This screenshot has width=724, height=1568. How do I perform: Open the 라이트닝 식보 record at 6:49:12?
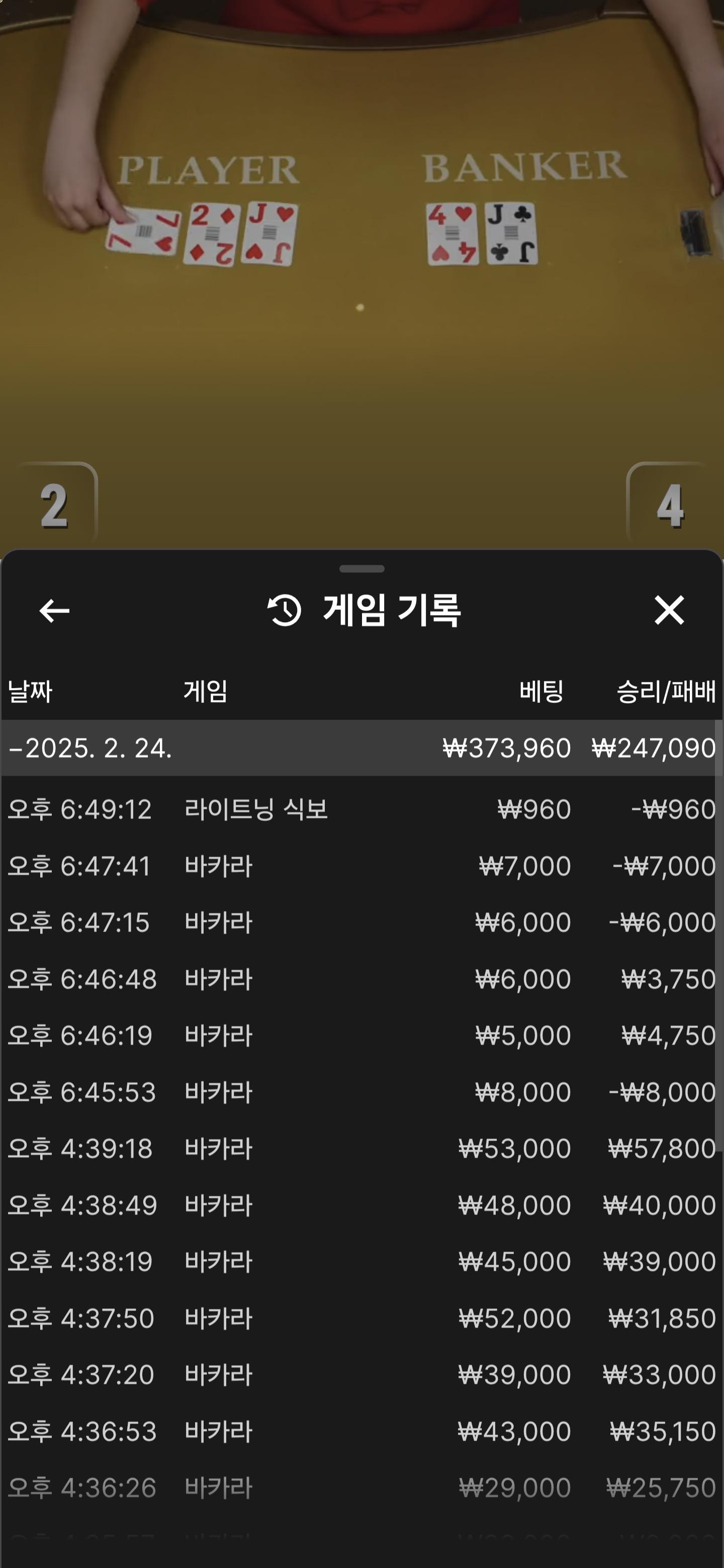pyautogui.click(x=361, y=810)
